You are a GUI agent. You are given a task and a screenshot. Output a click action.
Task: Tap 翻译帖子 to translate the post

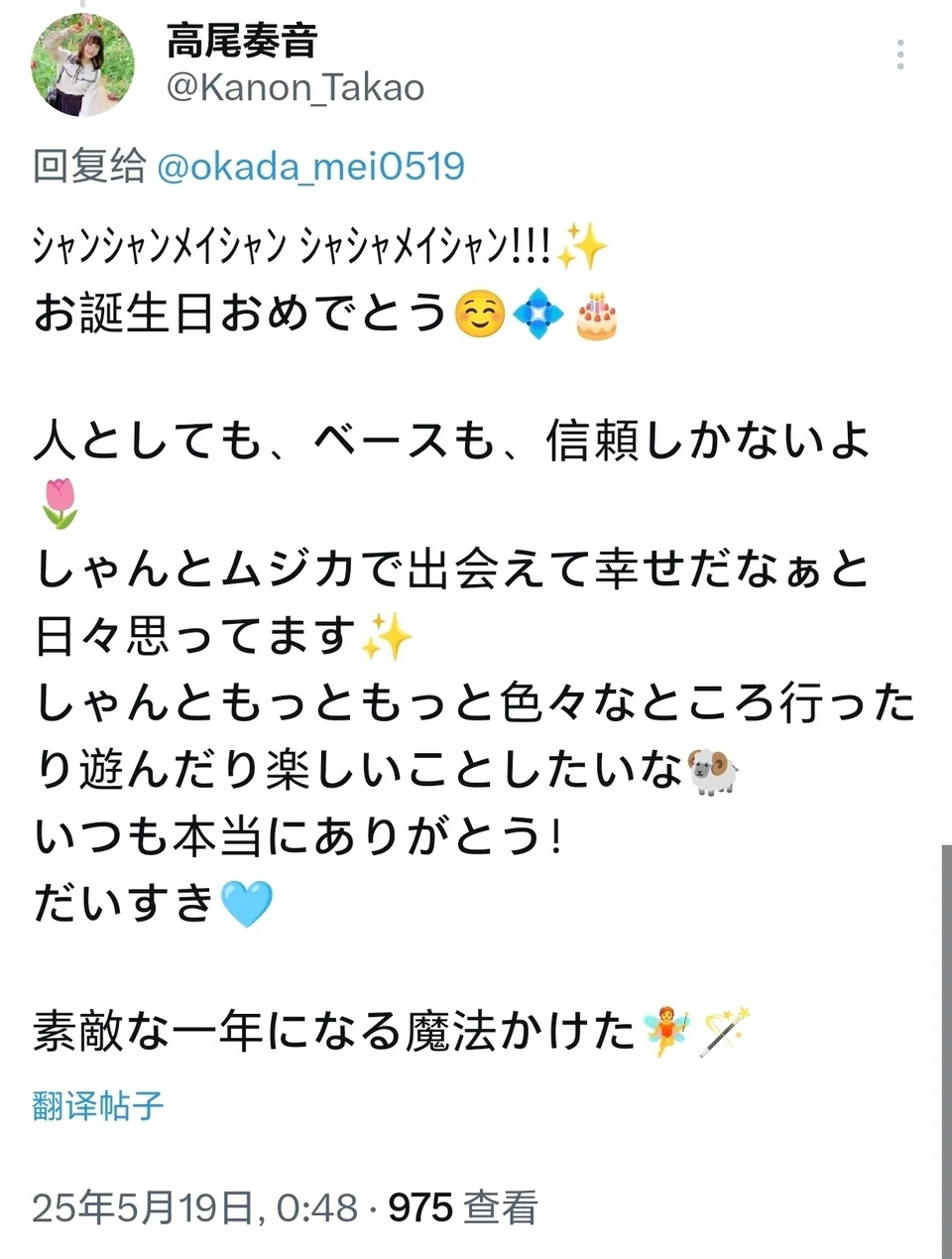[97, 1104]
